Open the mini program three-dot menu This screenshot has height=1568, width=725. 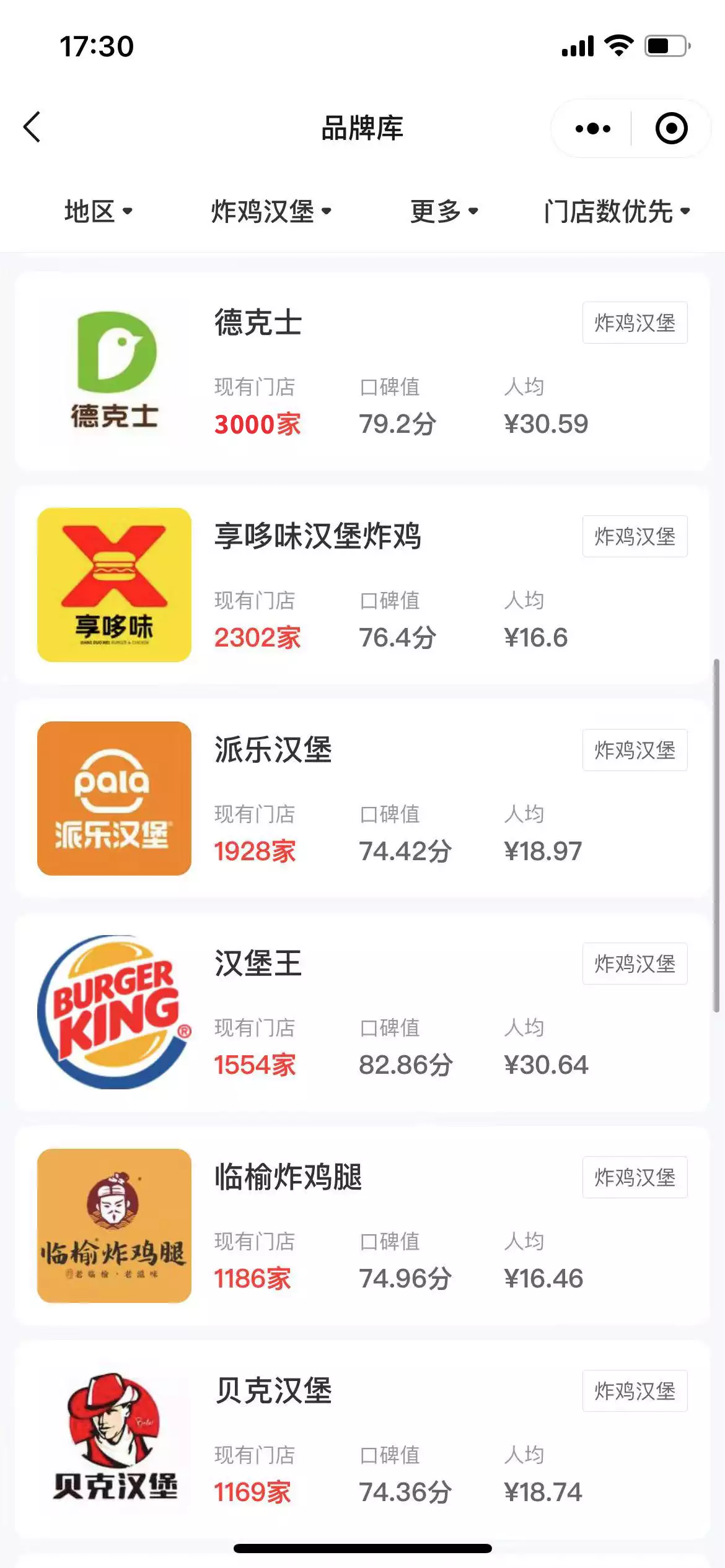point(592,129)
